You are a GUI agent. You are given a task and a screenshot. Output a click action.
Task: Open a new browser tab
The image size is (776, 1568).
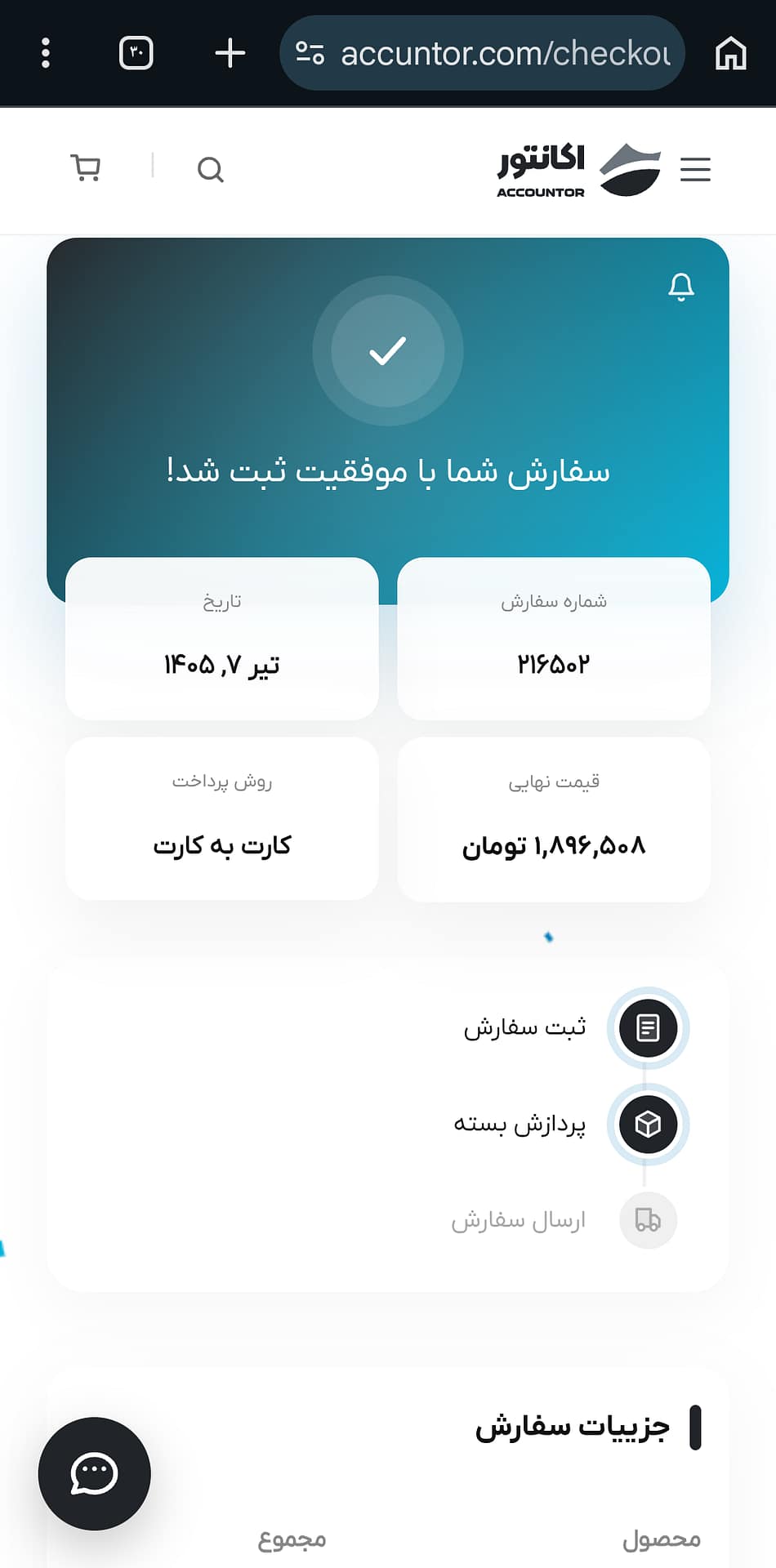tap(230, 53)
